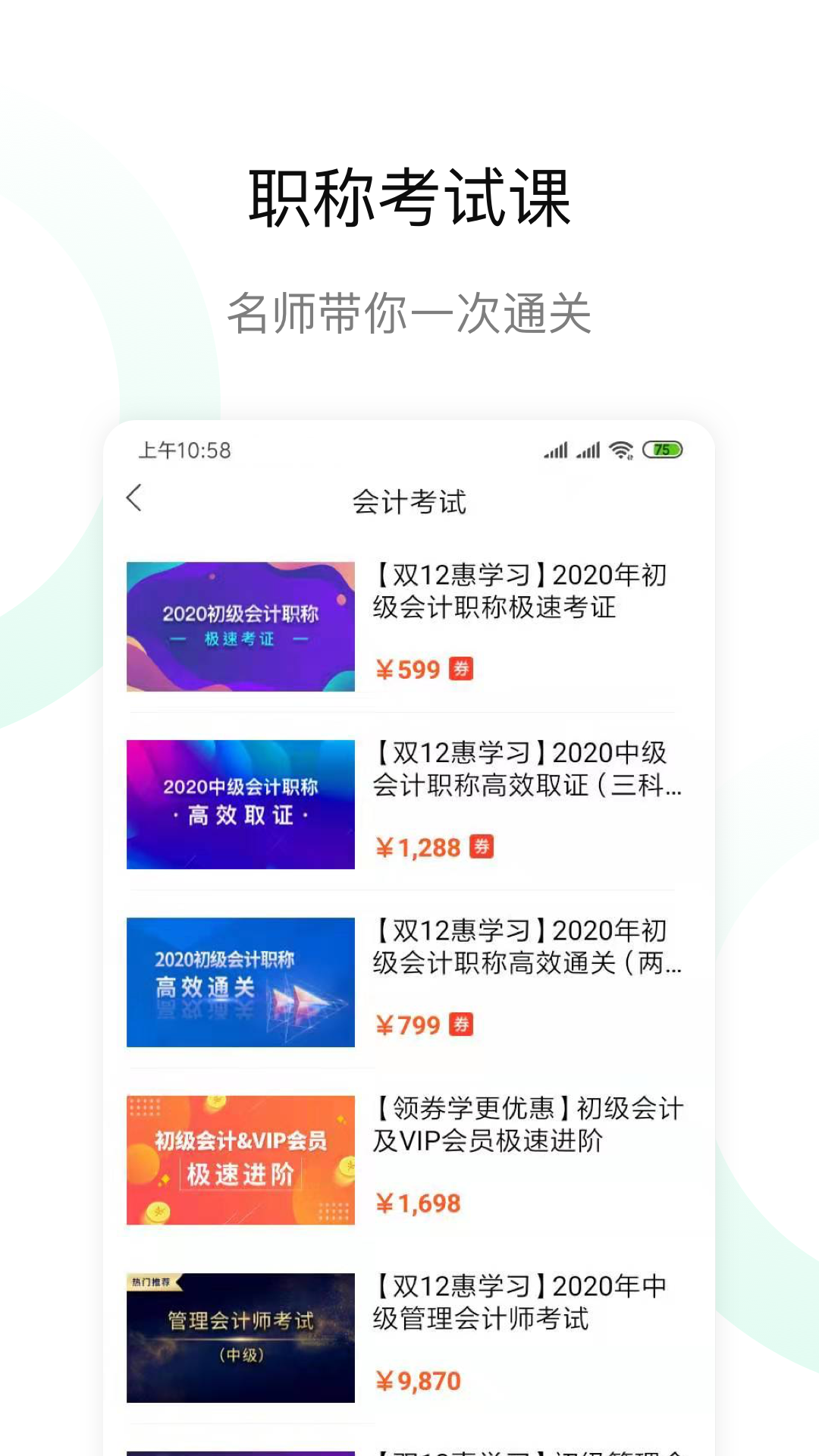Tap the 2020初级会计职称高效通关 thumbnail
819x1456 pixels.
(241, 982)
